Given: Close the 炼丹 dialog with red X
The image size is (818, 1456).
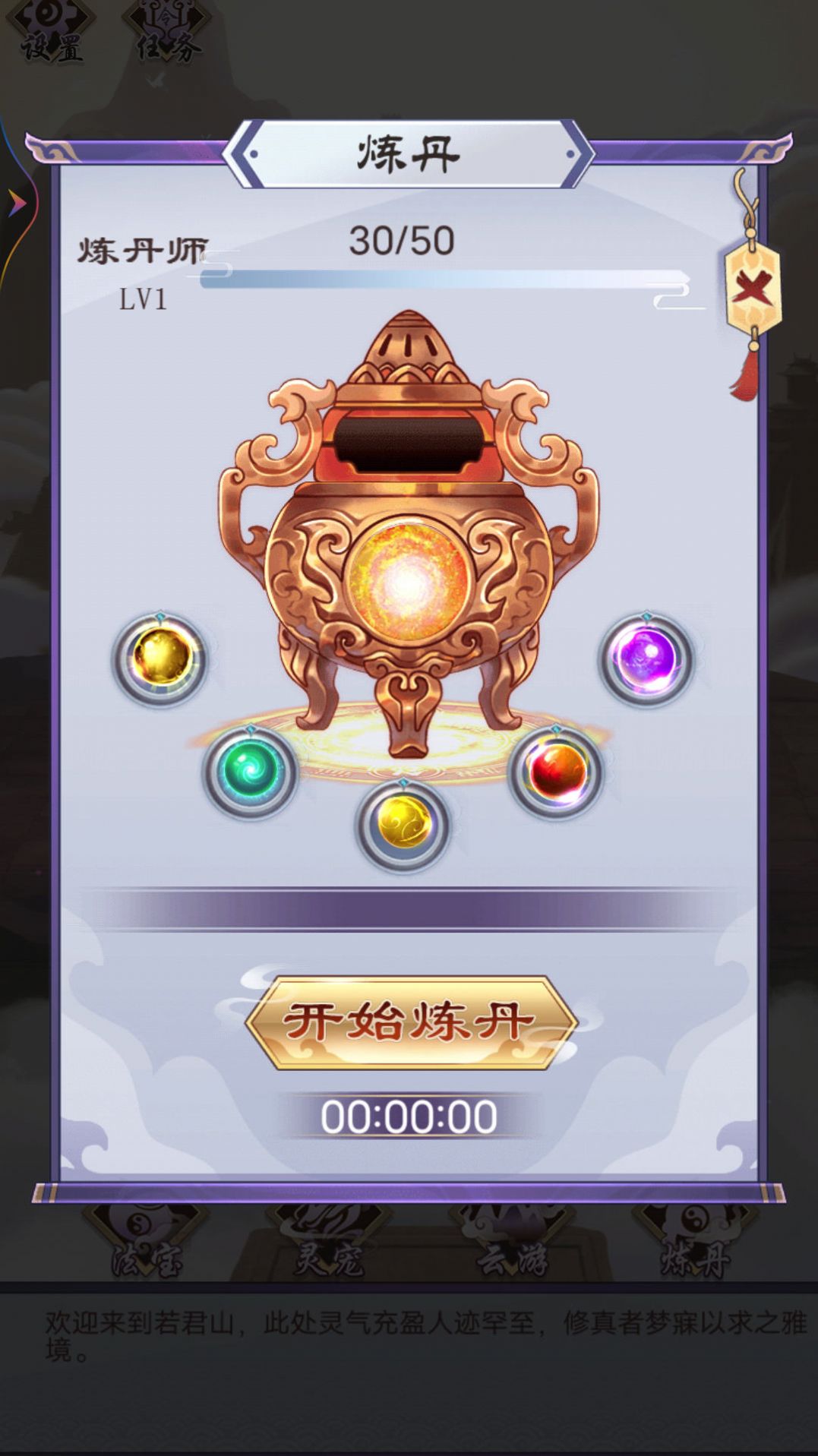Looking at the screenshot, I should point(752,288).
